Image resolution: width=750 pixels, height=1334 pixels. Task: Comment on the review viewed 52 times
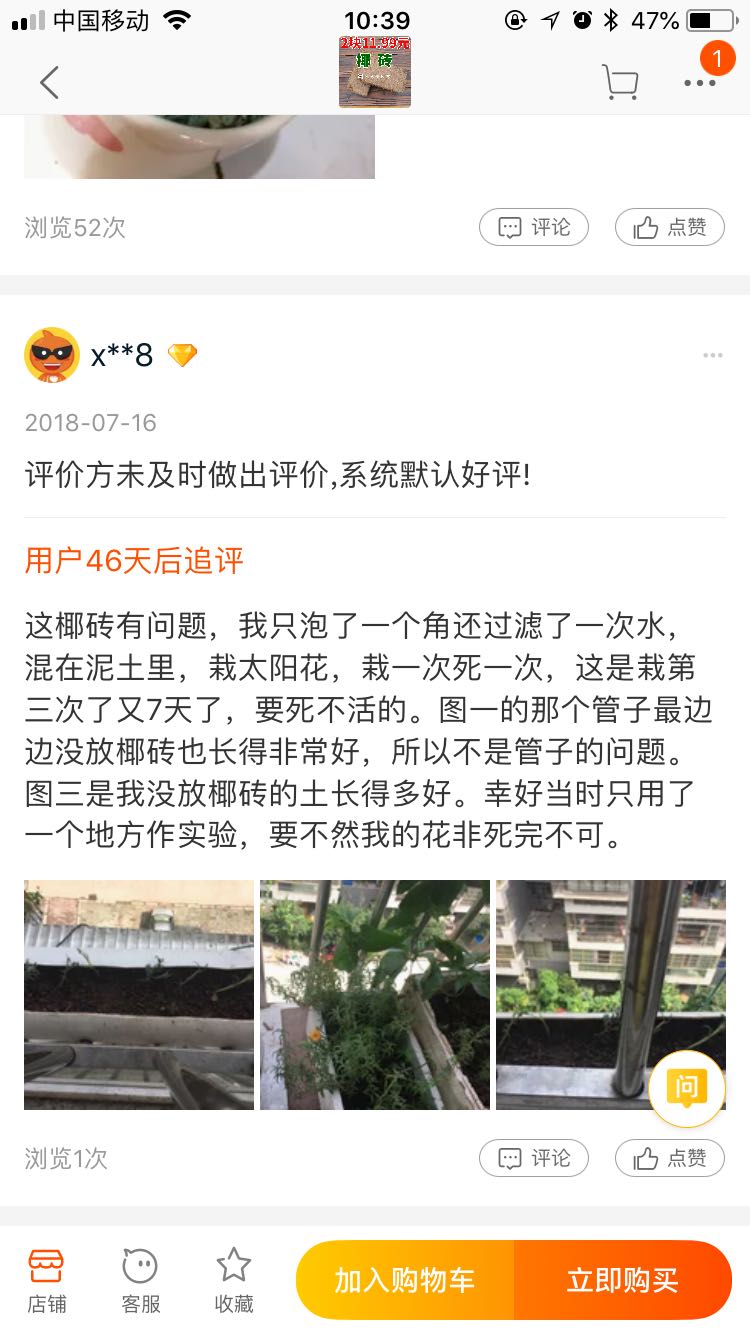tap(534, 227)
